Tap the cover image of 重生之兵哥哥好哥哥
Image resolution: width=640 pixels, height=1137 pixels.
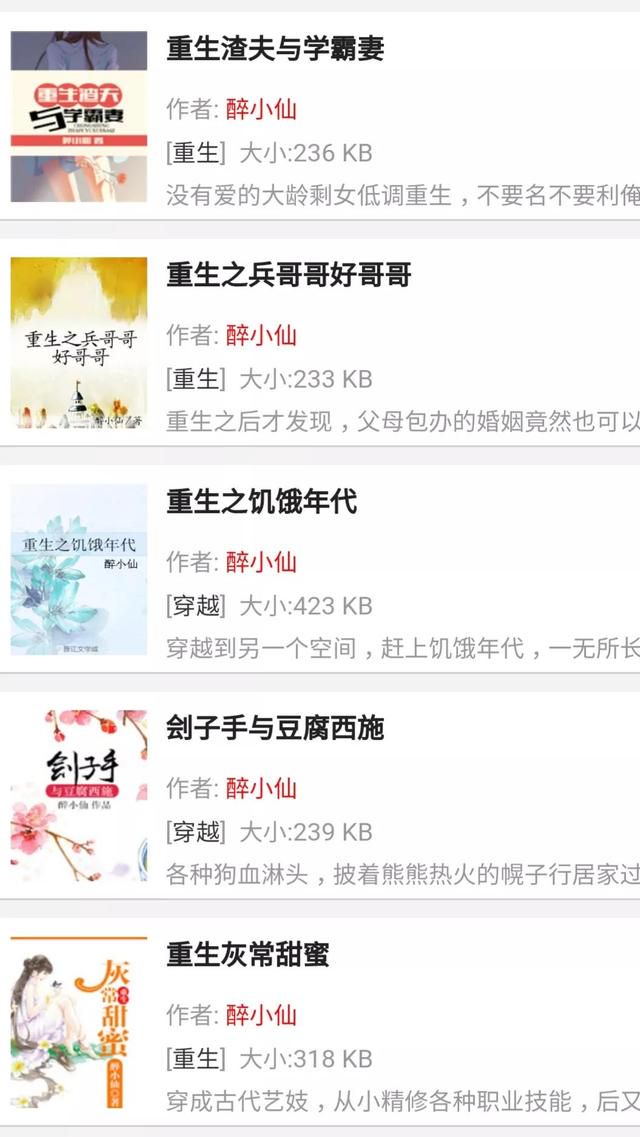(x=79, y=343)
